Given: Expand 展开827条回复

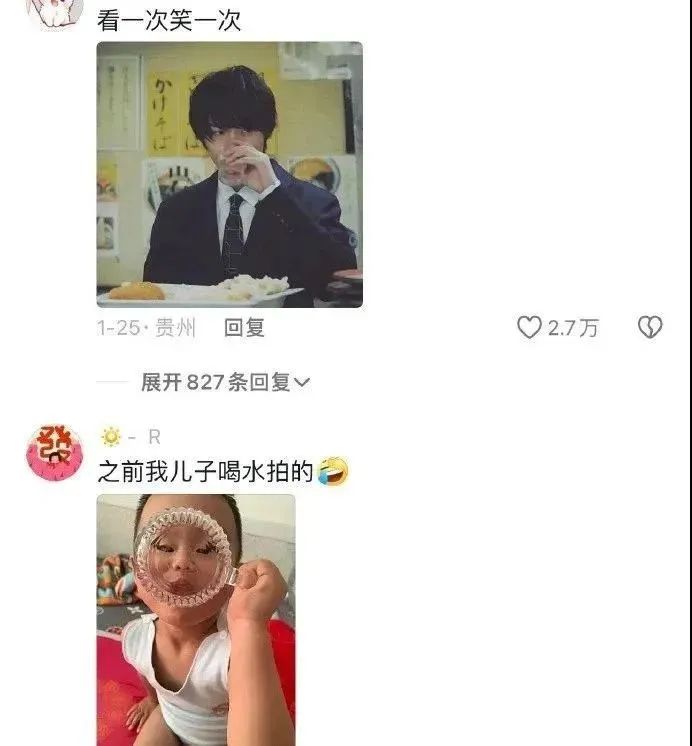Looking at the screenshot, I should [x=225, y=382].
